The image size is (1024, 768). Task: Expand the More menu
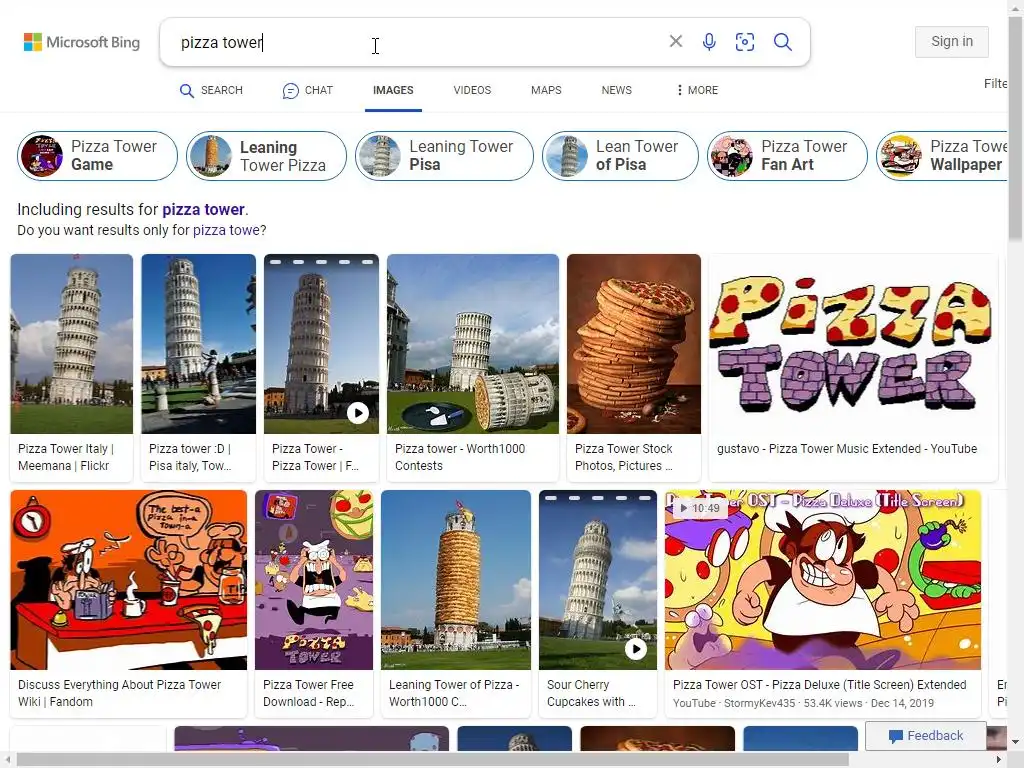pyautogui.click(x=697, y=90)
